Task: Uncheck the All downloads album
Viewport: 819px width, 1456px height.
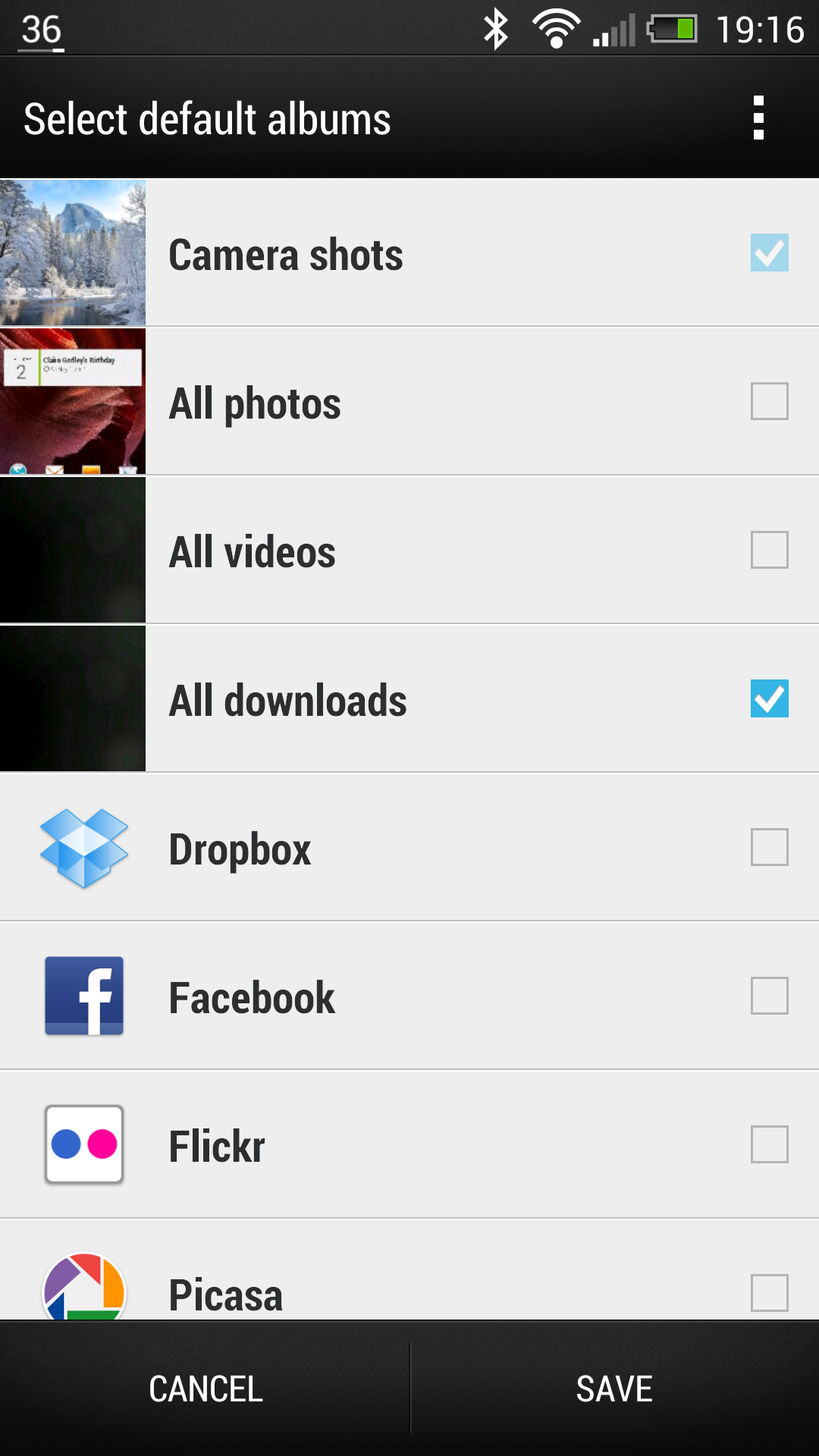Action: point(769,698)
